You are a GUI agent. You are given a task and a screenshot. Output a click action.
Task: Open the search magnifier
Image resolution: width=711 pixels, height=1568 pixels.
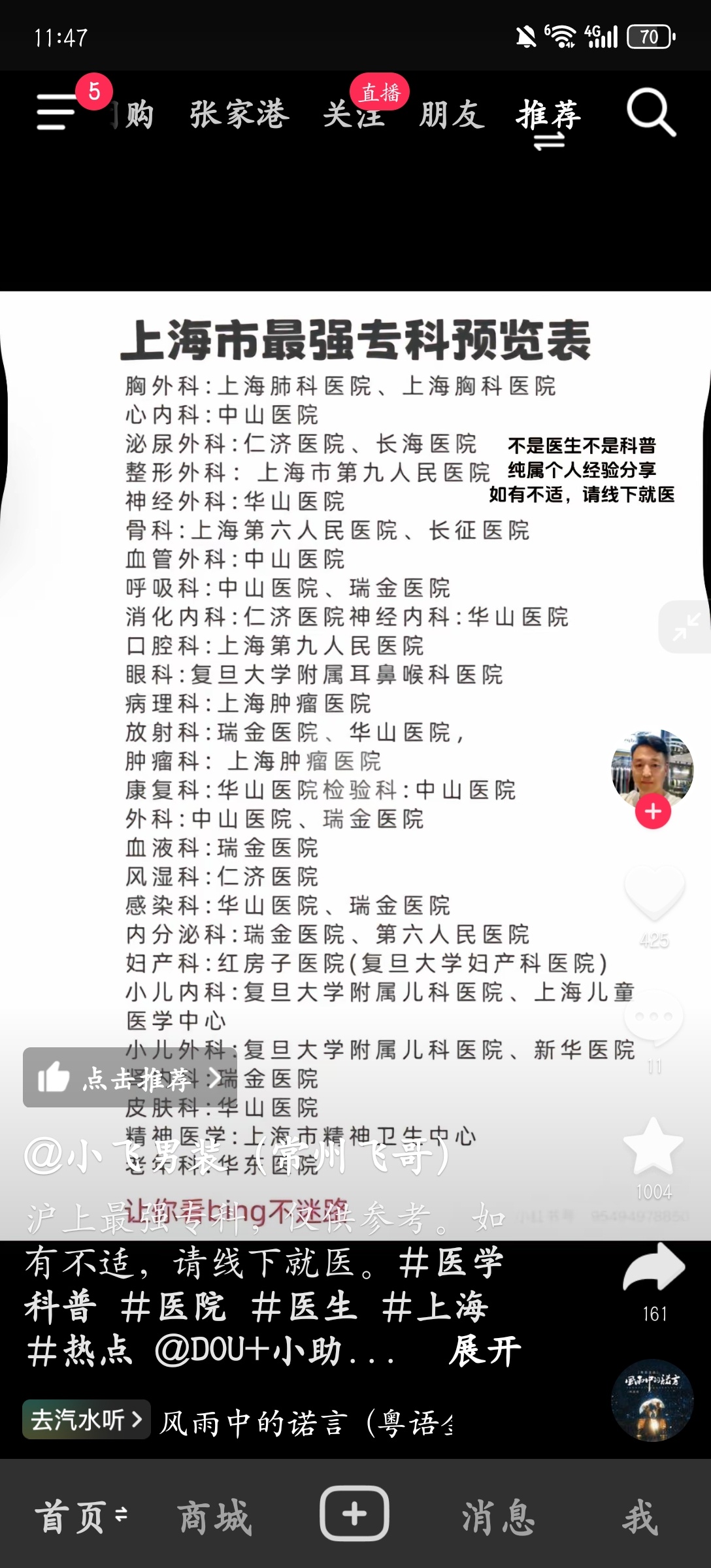[x=650, y=113]
